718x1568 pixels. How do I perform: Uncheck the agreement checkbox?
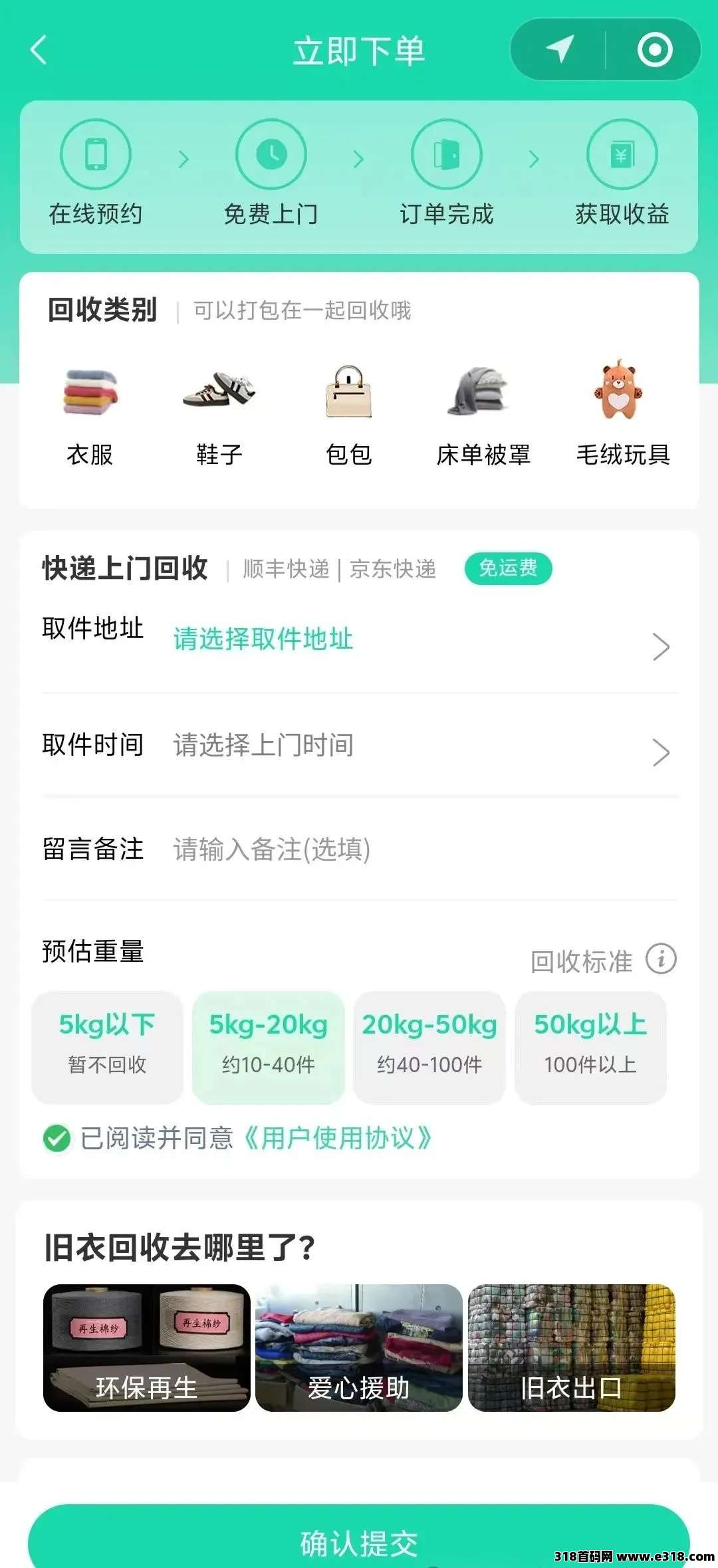(x=57, y=1138)
